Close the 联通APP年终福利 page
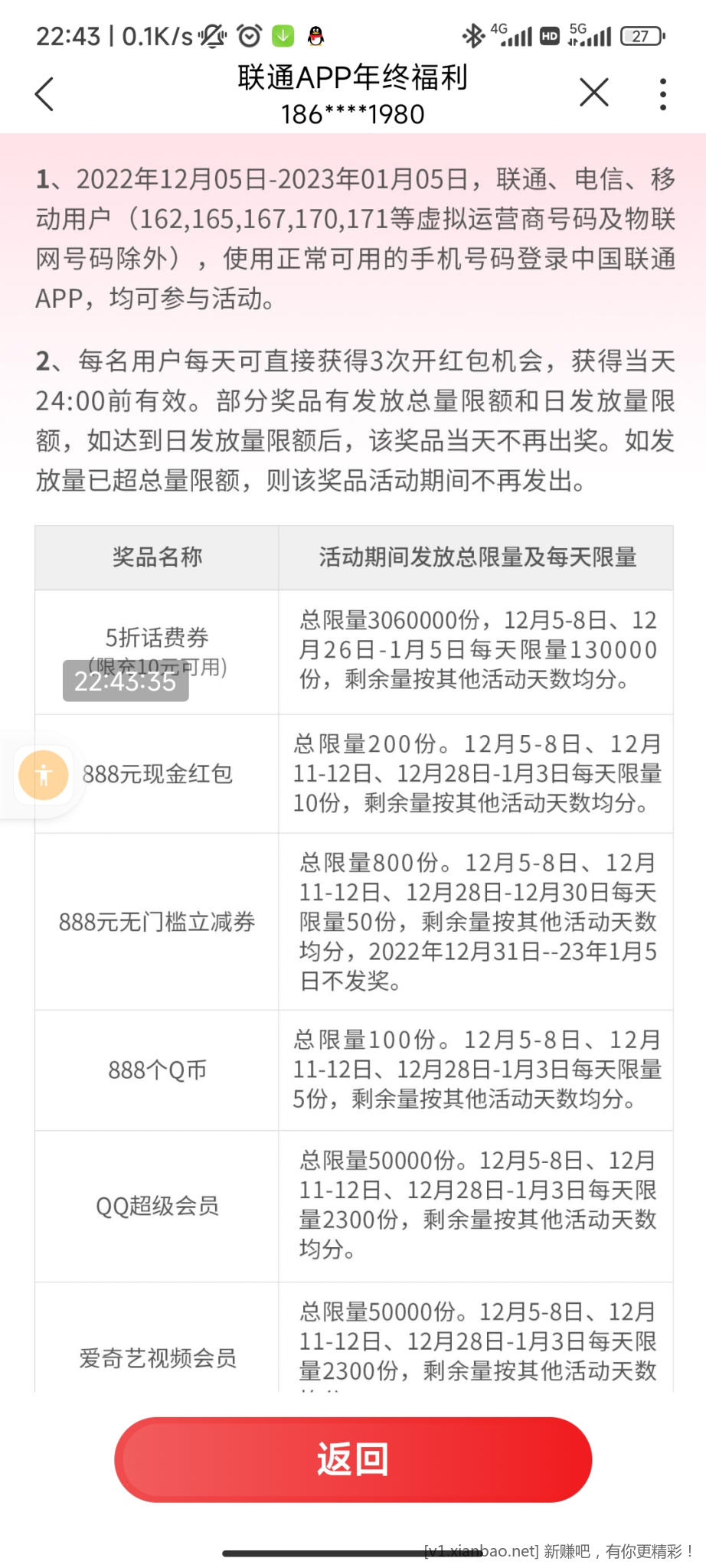The height and width of the screenshot is (1568, 706). coord(593,93)
